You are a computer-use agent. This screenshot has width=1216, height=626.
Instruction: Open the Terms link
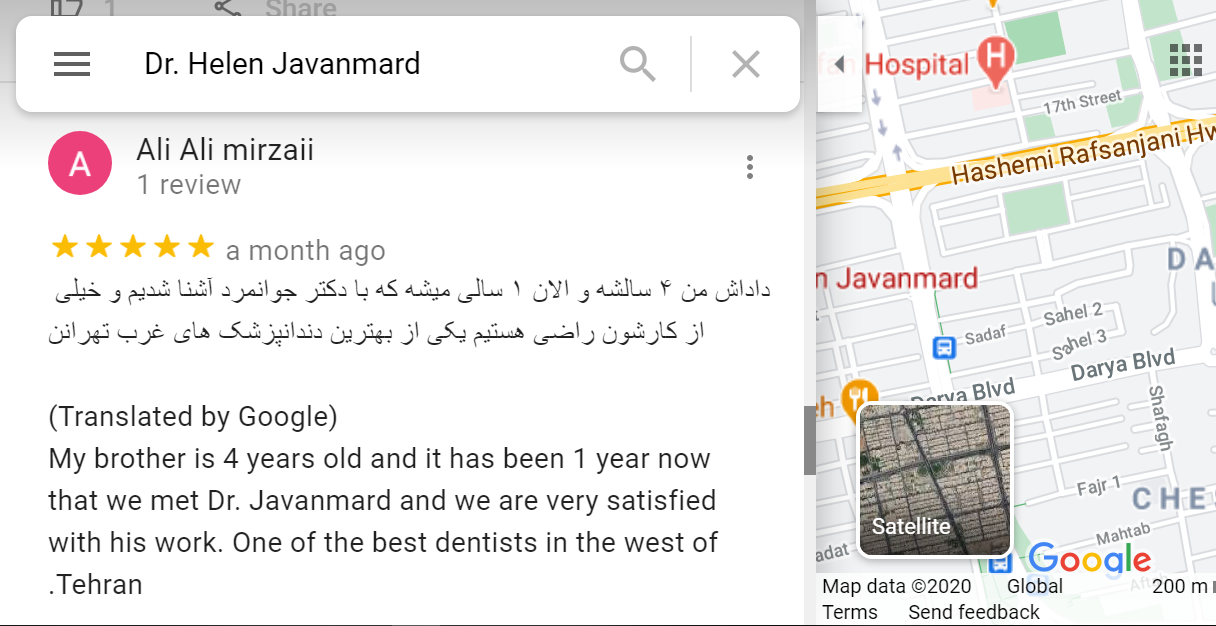point(849,612)
